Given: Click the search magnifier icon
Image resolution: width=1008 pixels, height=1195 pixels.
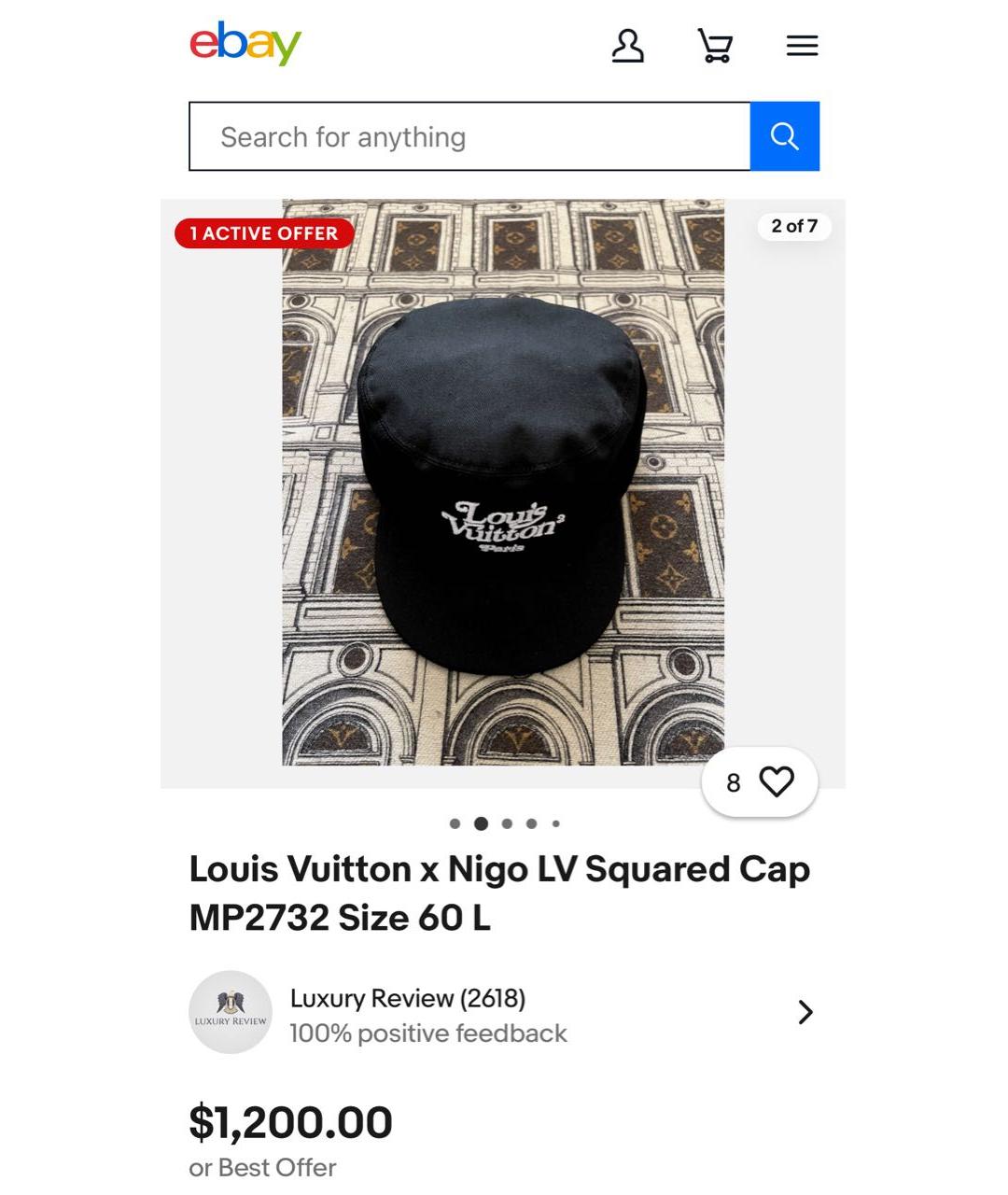Looking at the screenshot, I should (784, 135).
